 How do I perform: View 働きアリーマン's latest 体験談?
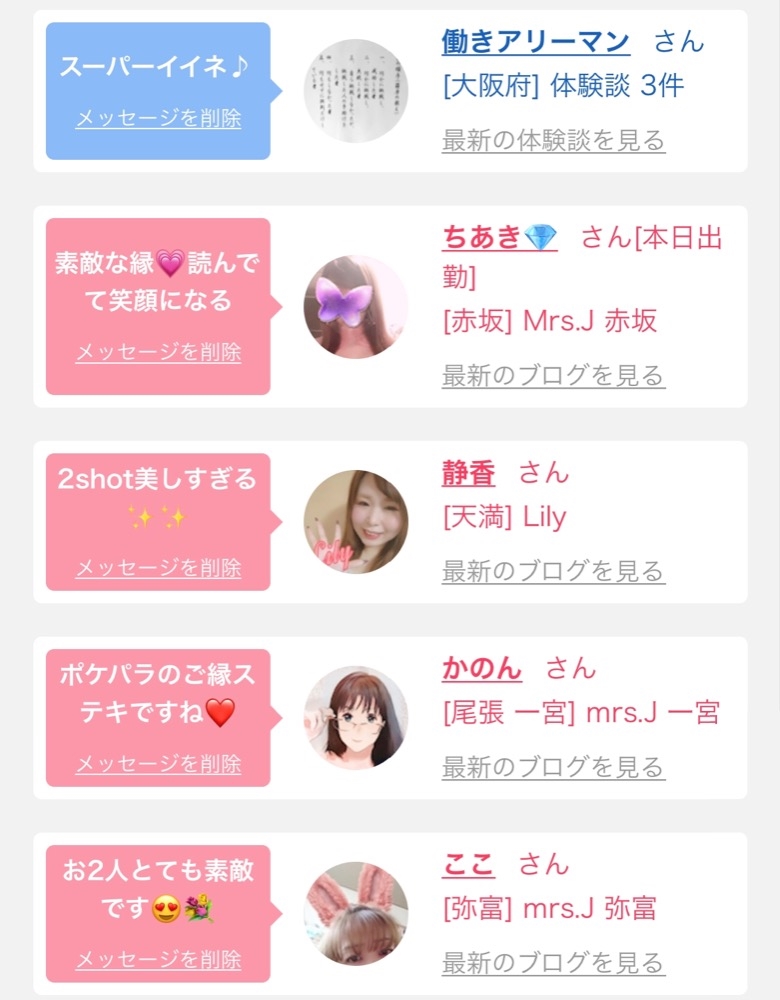(554, 140)
